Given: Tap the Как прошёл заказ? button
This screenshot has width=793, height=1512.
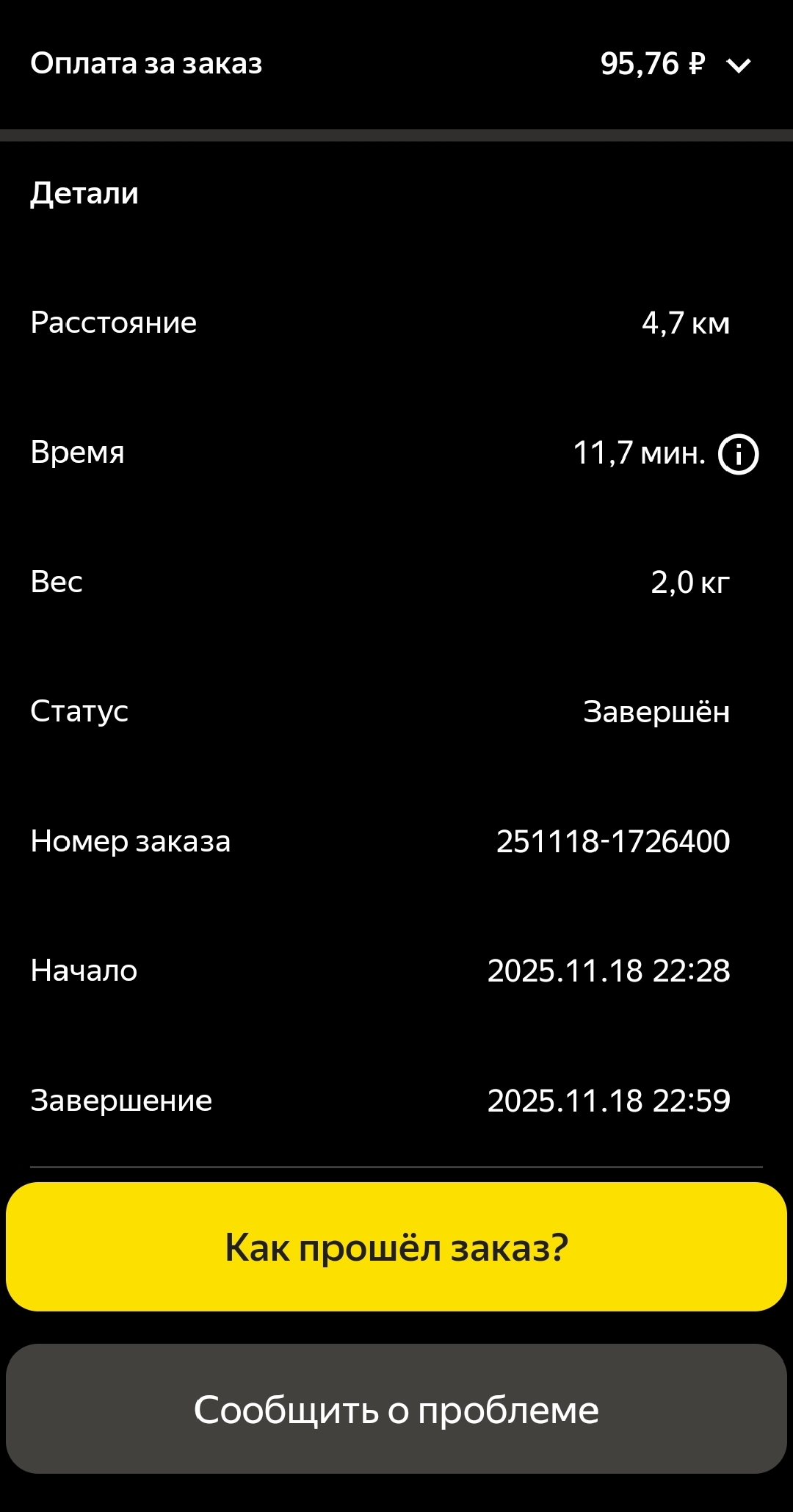Looking at the screenshot, I should (396, 1247).
